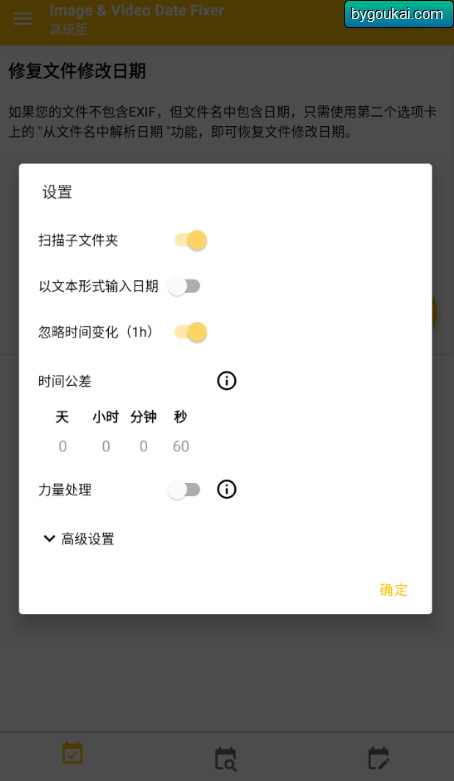The width and height of the screenshot is (454, 781).
Task: Disable the 扫描子文件夹 switch
Action: pos(190,241)
